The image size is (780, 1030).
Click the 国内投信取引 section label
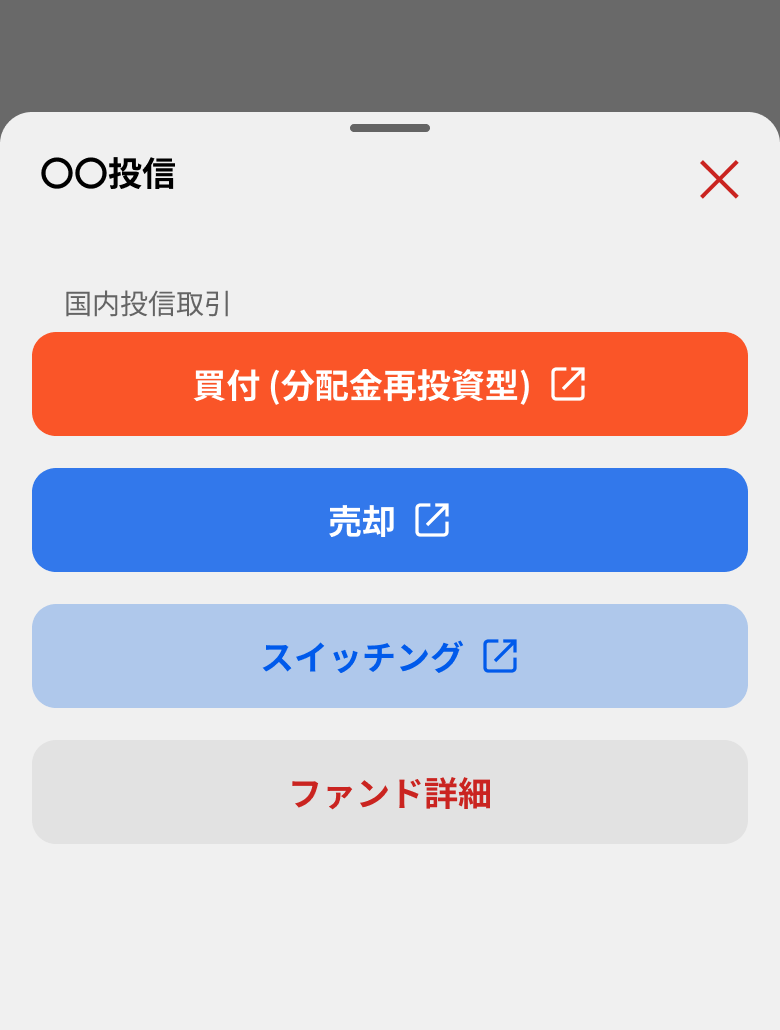[145, 306]
